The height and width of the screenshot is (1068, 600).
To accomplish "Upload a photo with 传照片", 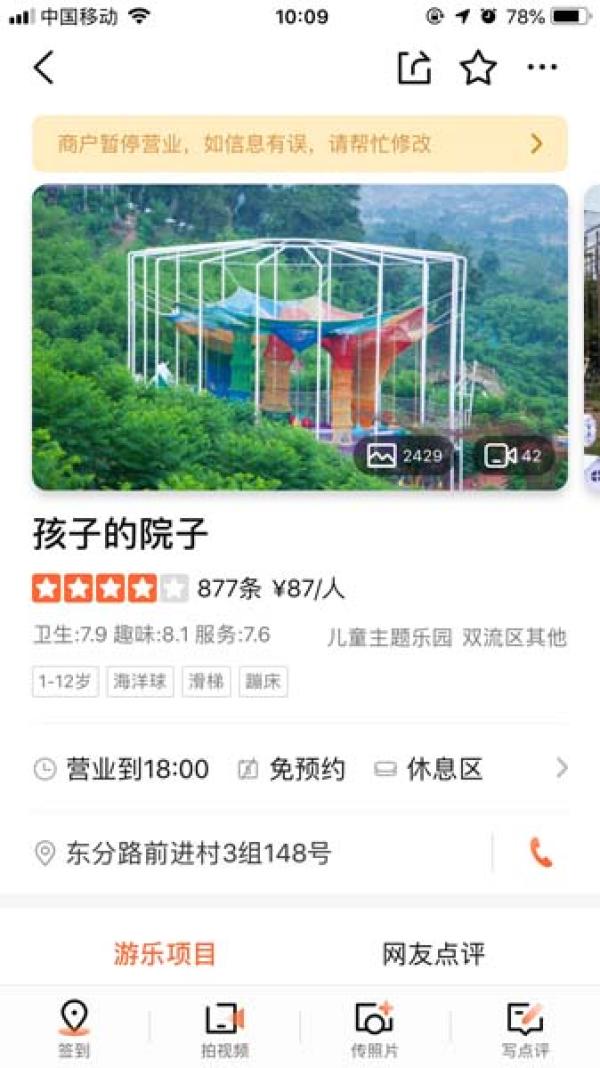I will (375, 1028).
